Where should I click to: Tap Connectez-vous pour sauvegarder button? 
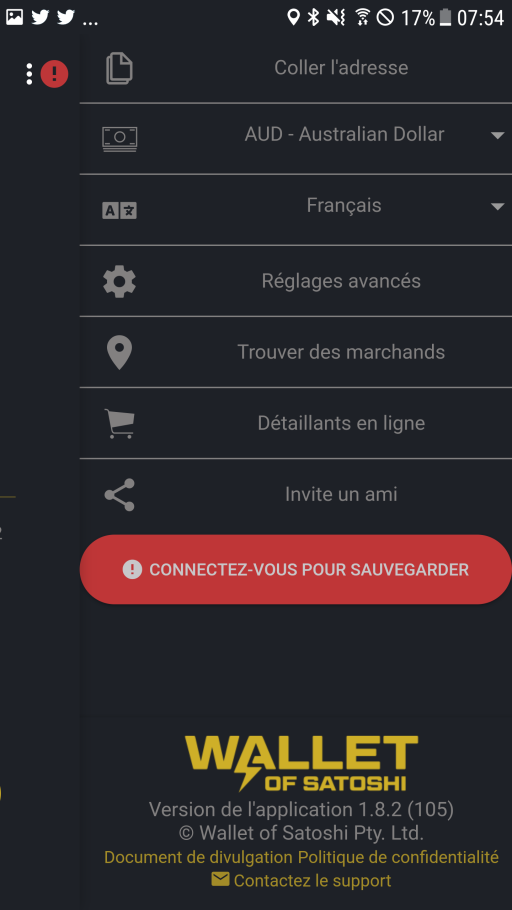tap(295, 569)
